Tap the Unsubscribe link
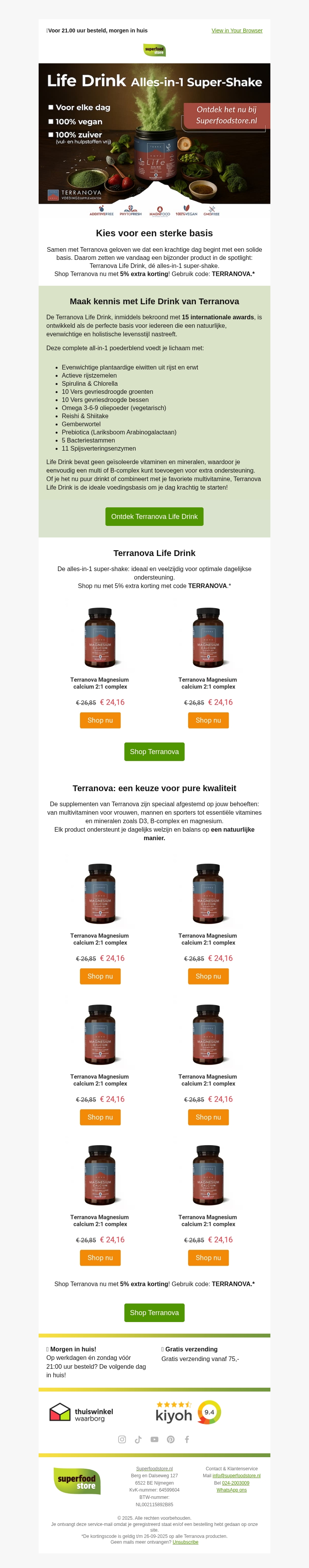Viewport: 309px width, 1568px height. click(x=185, y=1542)
